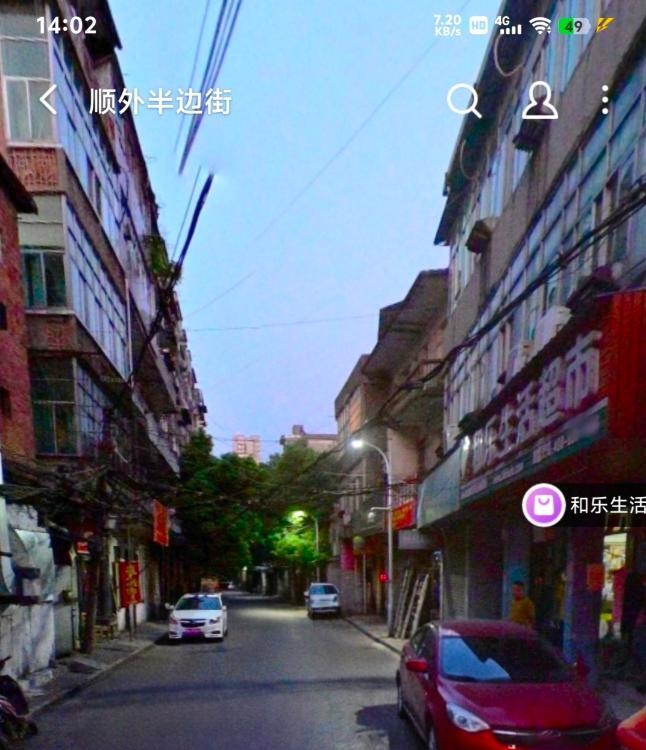Go back from 顺外半边街 street view
This screenshot has height=750, width=646.
point(48,100)
